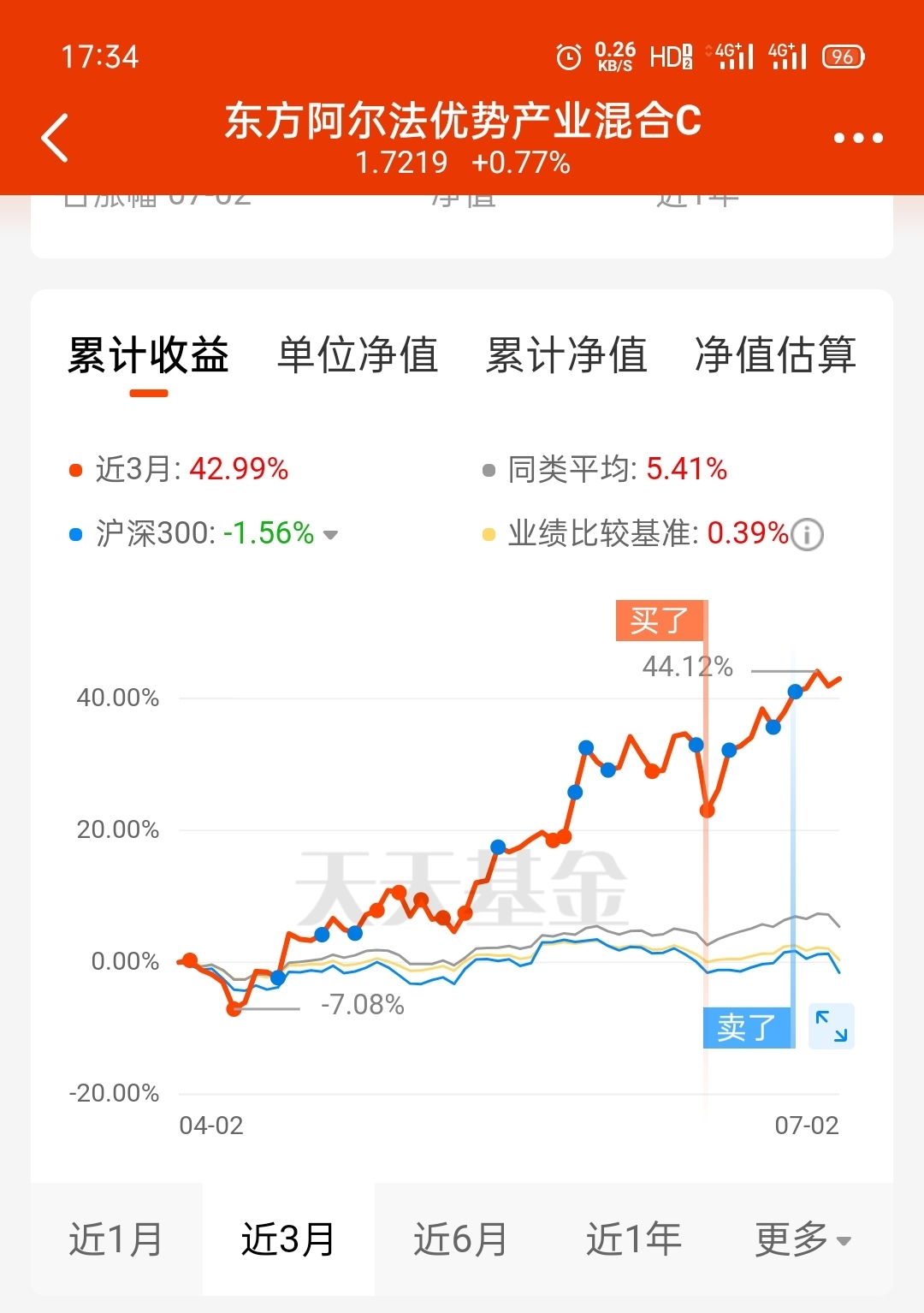Tap the fund title 东方阿尔法优势产业混合C
Viewport: 924px width, 1313px height.
coord(462,120)
